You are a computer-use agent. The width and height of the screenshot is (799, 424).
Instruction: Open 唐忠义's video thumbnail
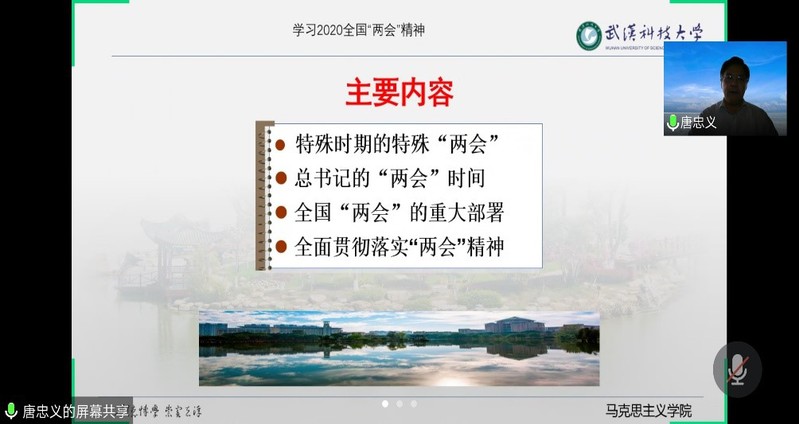point(725,88)
